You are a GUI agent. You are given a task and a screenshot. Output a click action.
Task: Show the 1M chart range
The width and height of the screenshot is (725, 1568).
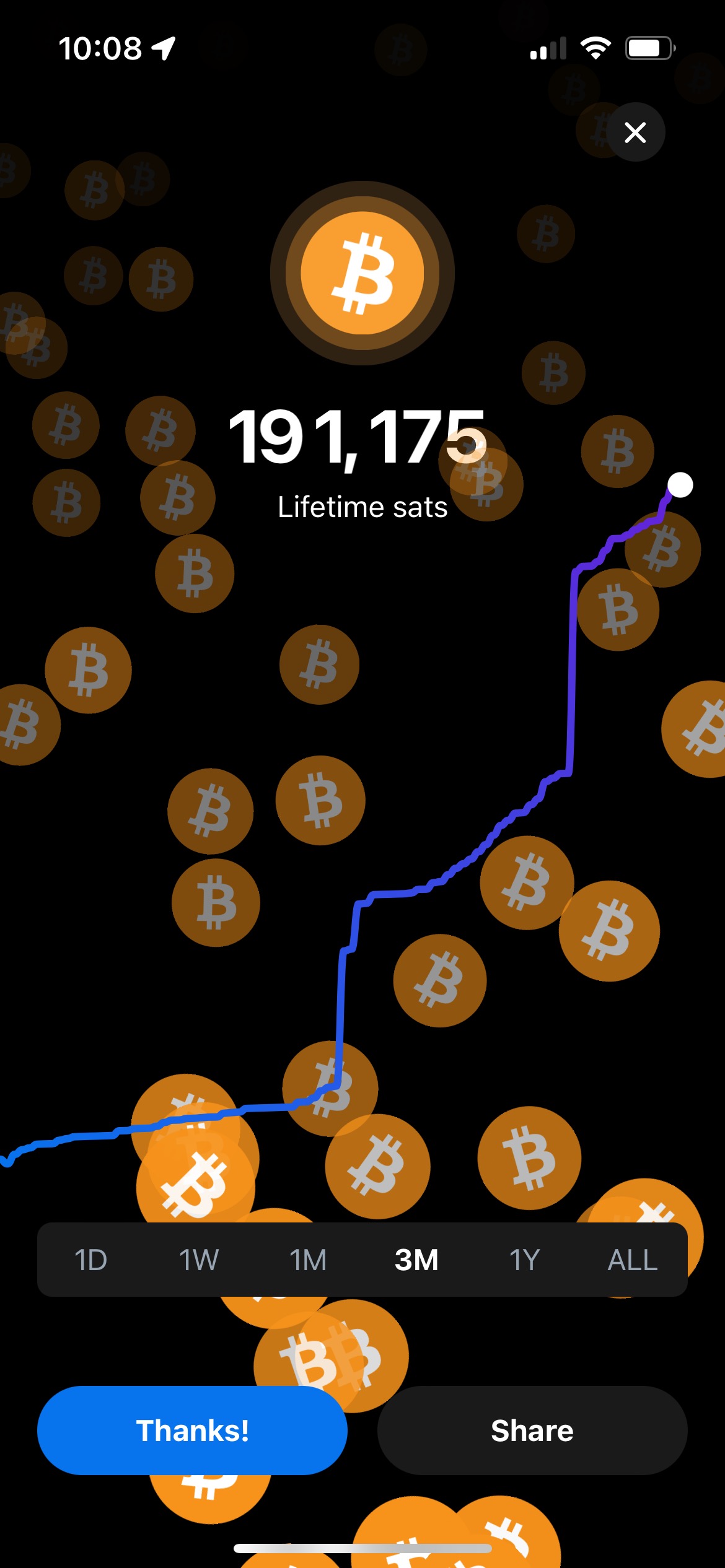pos(308,1260)
